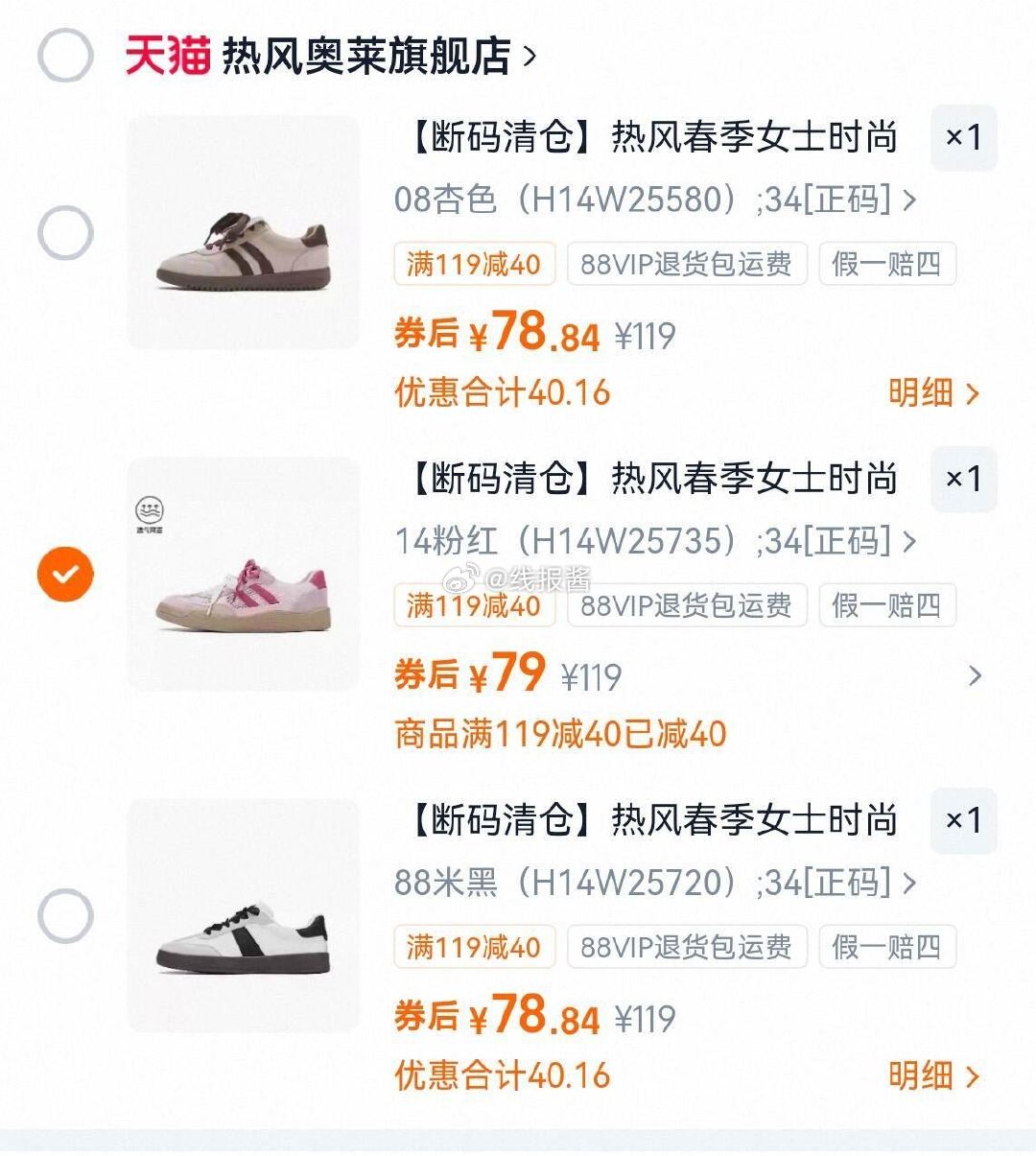Select all items from 热风奥莱旗舰店
The height and width of the screenshot is (1156, 1036).
tap(65, 55)
